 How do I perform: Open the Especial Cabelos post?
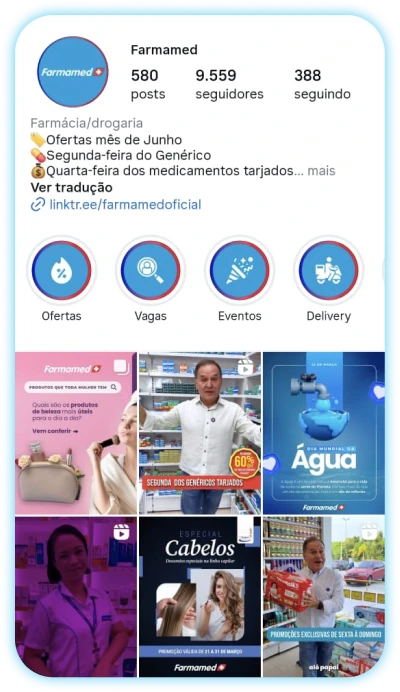click(x=200, y=597)
